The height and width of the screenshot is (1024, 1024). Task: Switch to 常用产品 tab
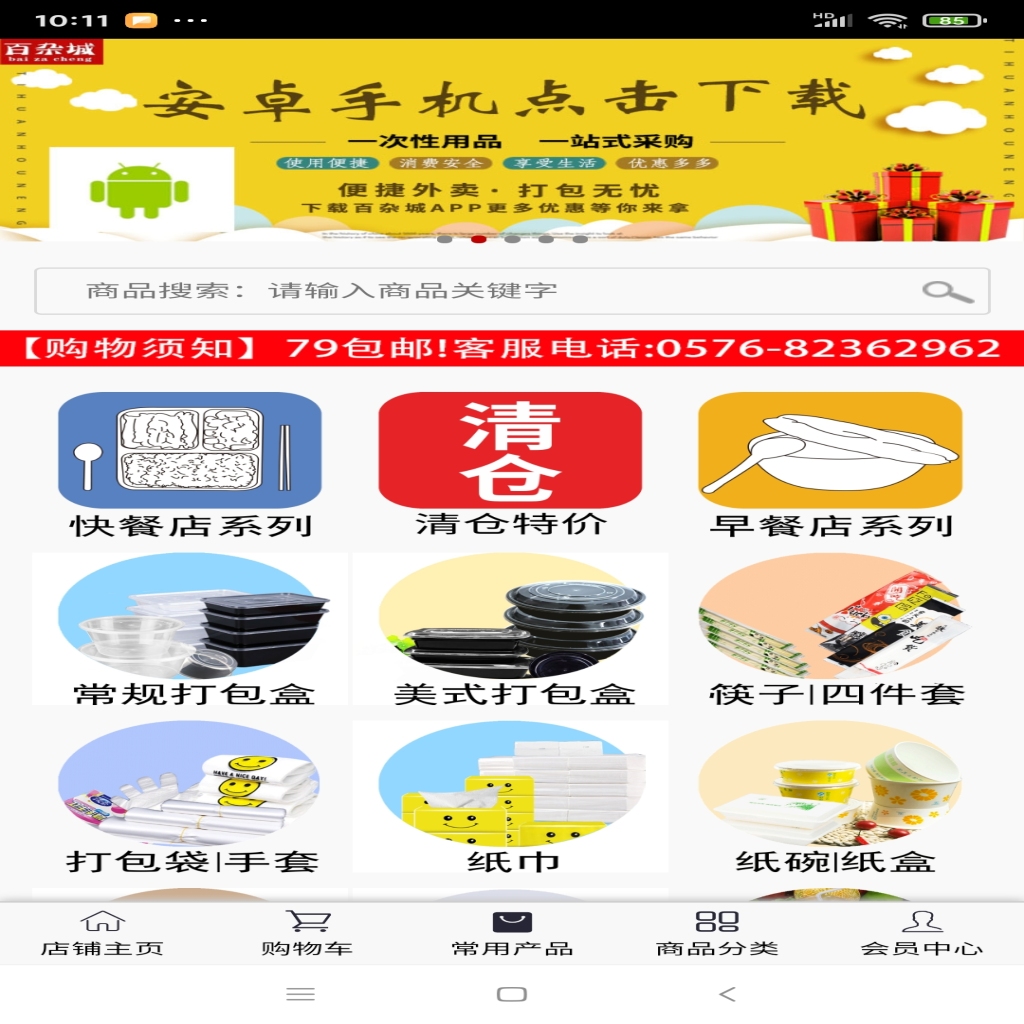(x=512, y=934)
